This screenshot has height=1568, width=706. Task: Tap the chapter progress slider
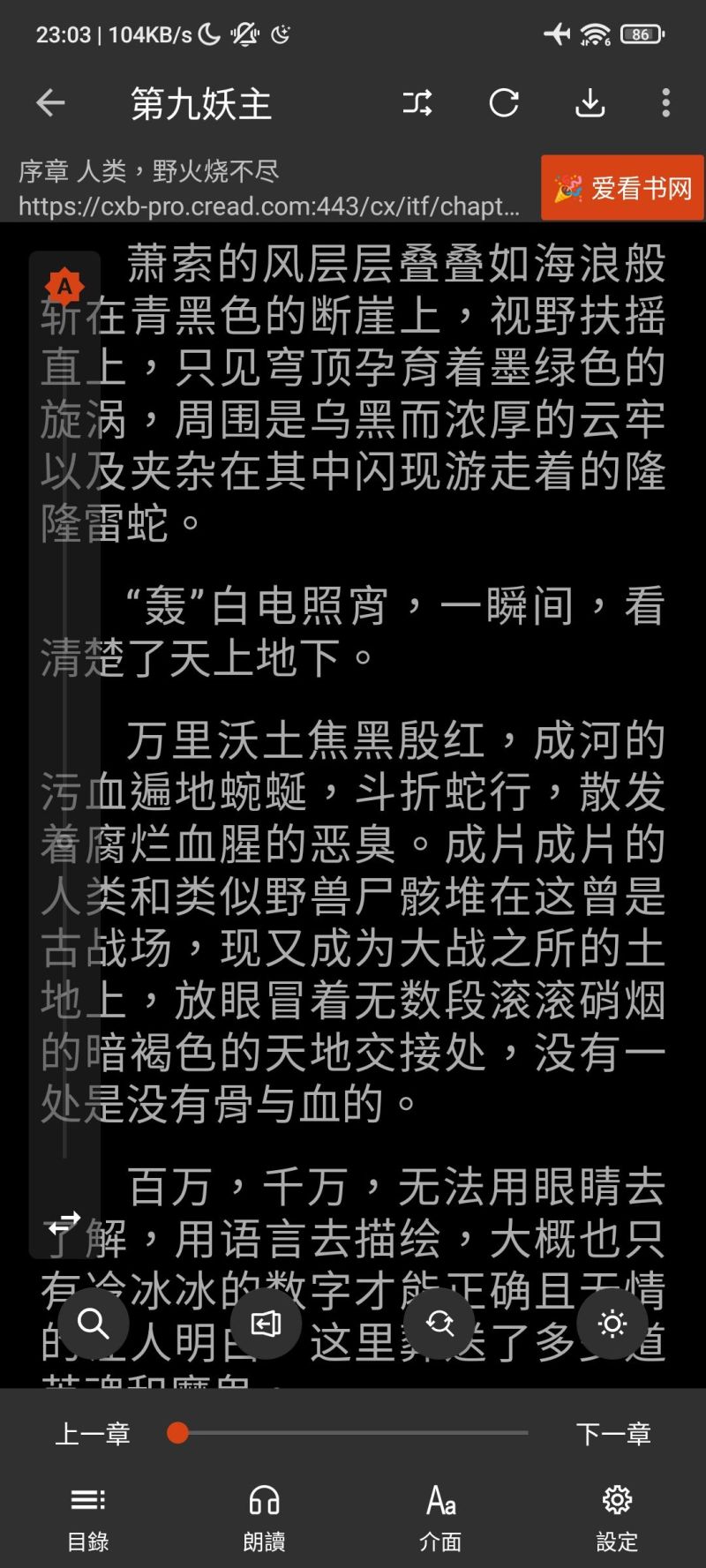[x=353, y=1433]
